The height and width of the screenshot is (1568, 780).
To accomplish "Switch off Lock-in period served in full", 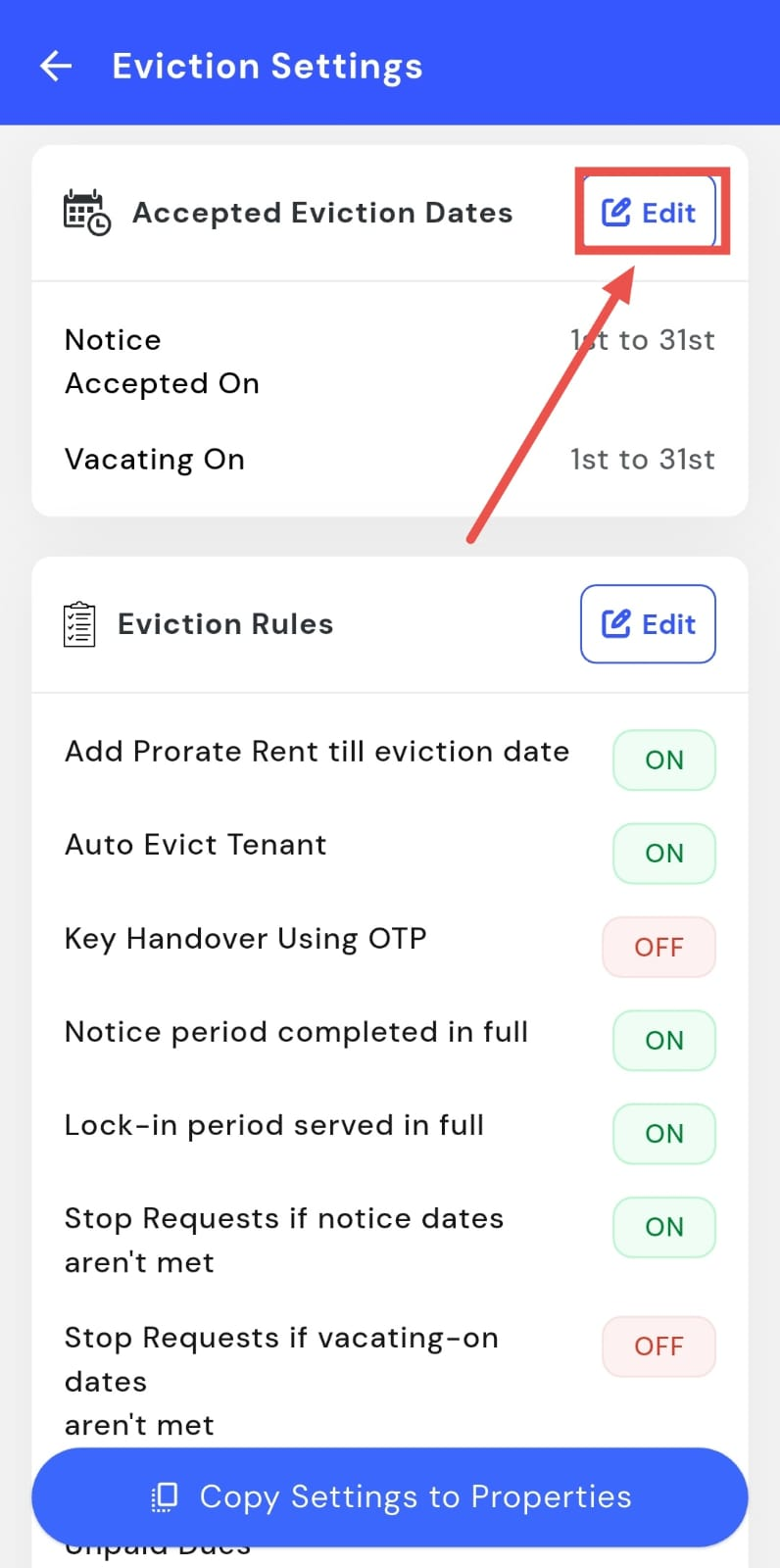I will (663, 1133).
